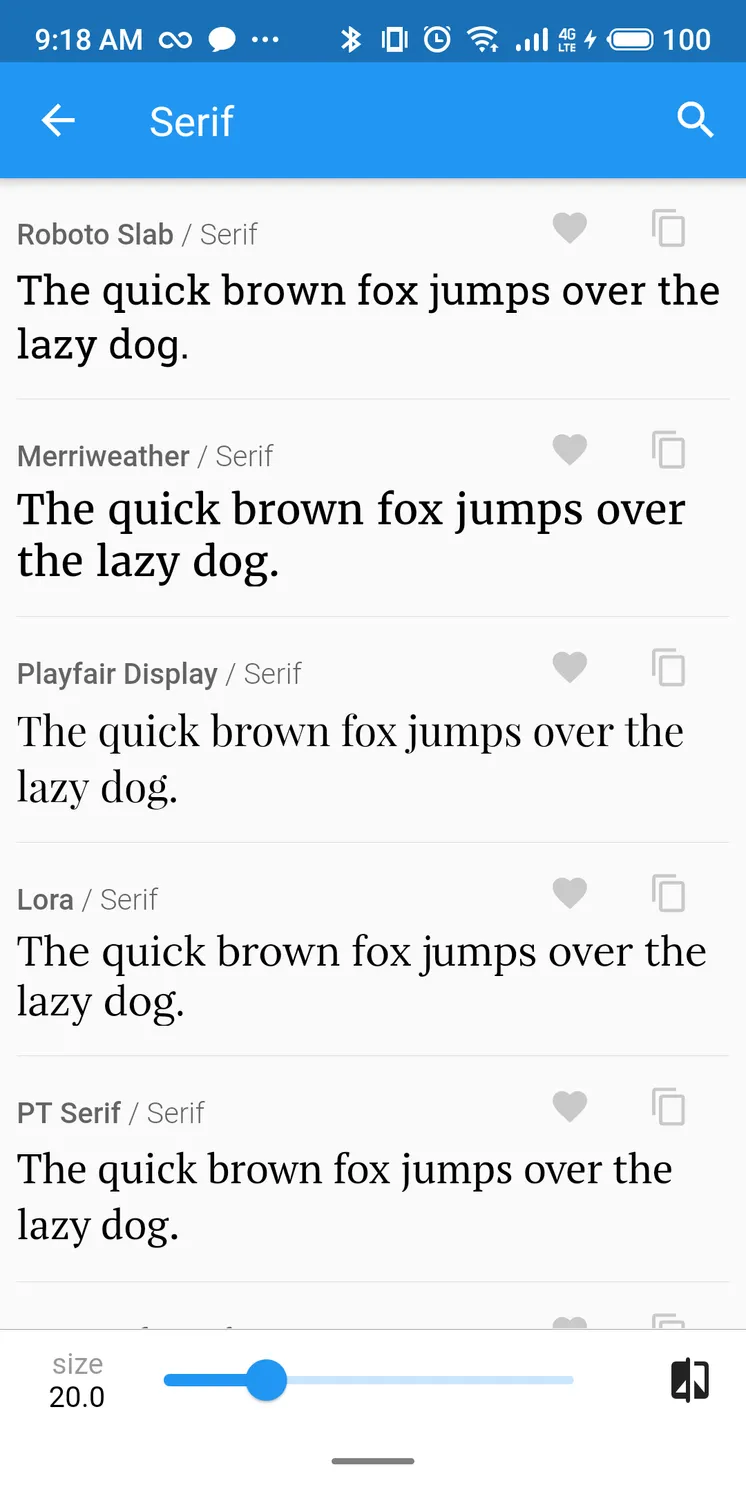Go back using the arrow icon

(58, 121)
